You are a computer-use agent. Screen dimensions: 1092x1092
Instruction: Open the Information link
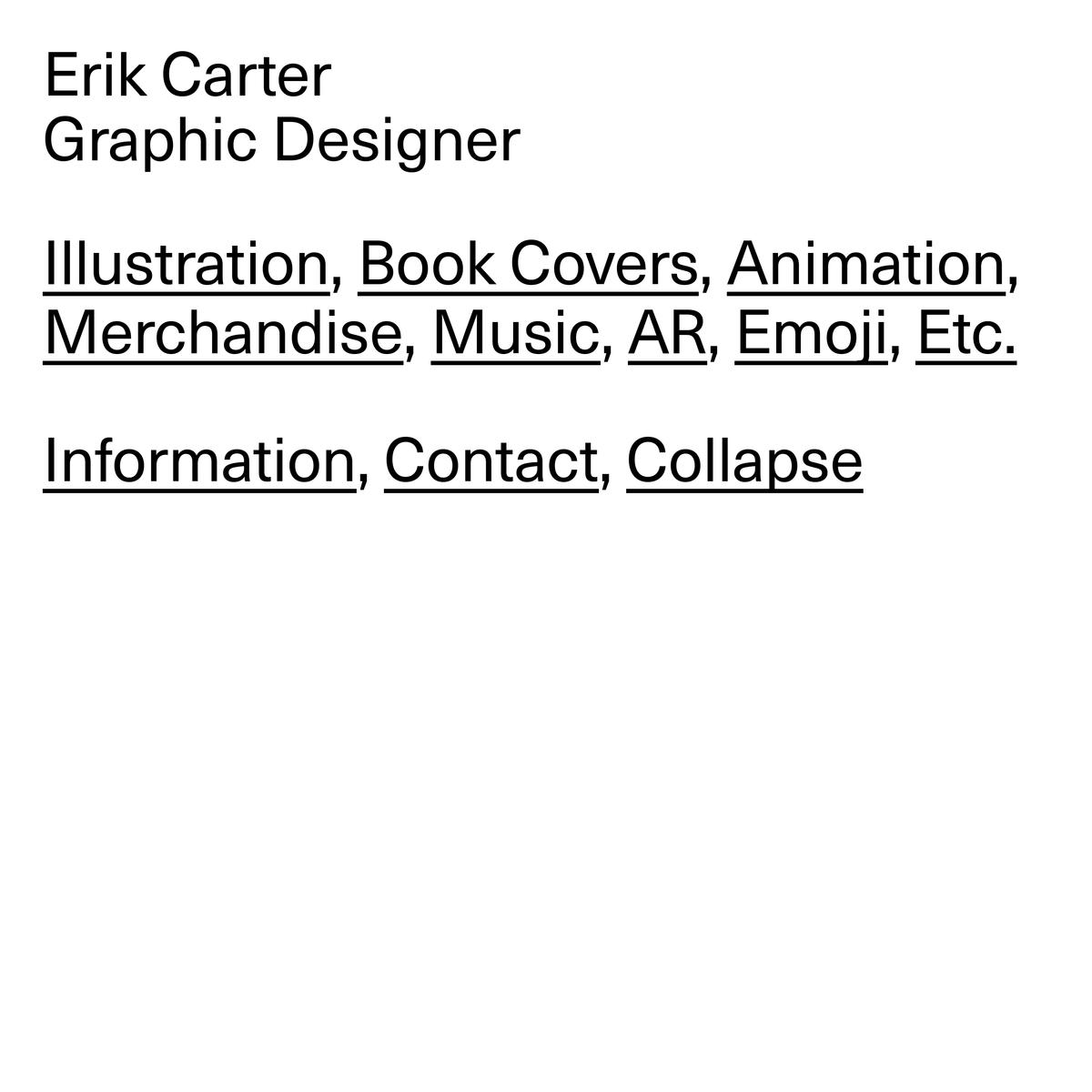[198, 461]
